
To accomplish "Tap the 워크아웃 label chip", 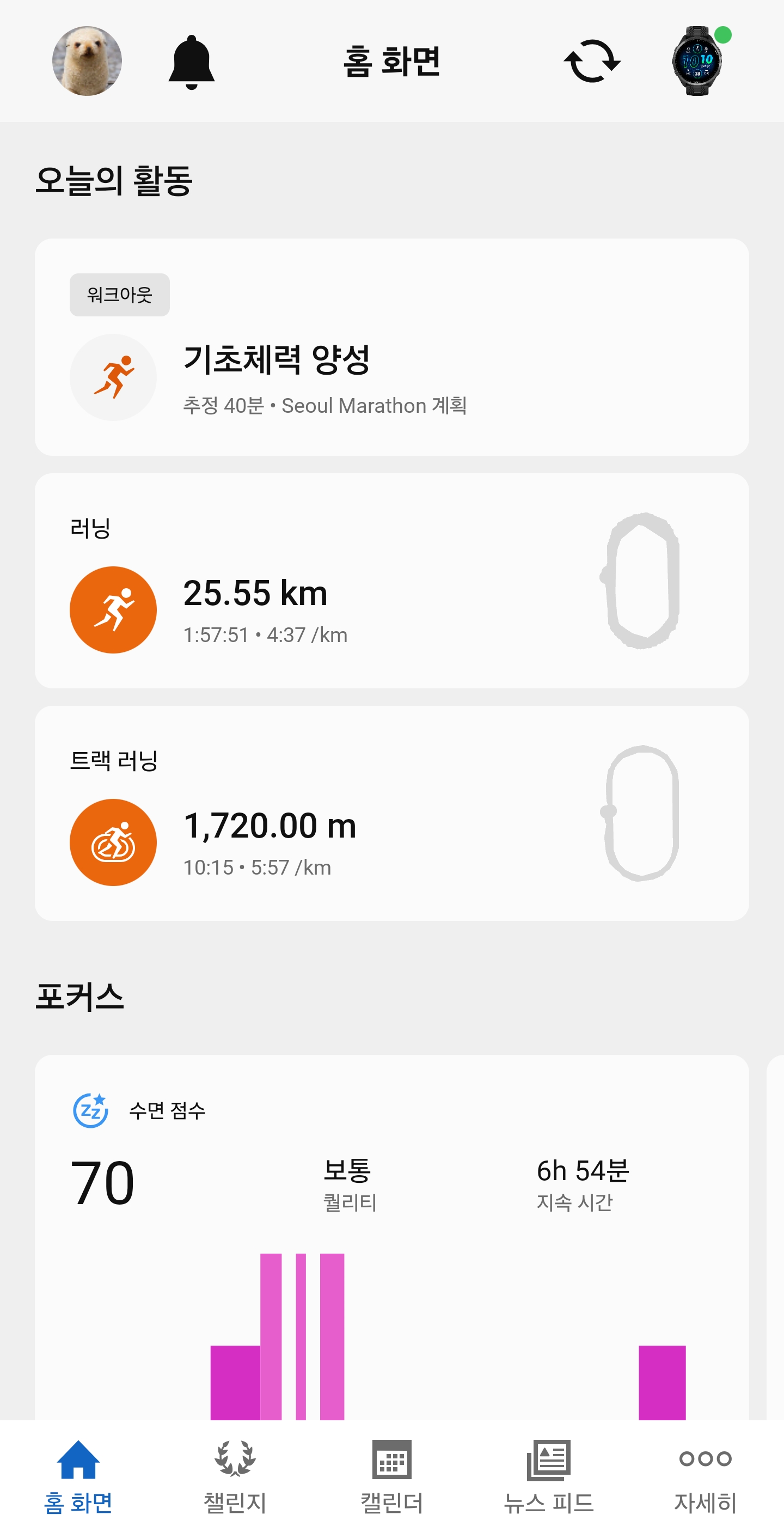I will (119, 295).
